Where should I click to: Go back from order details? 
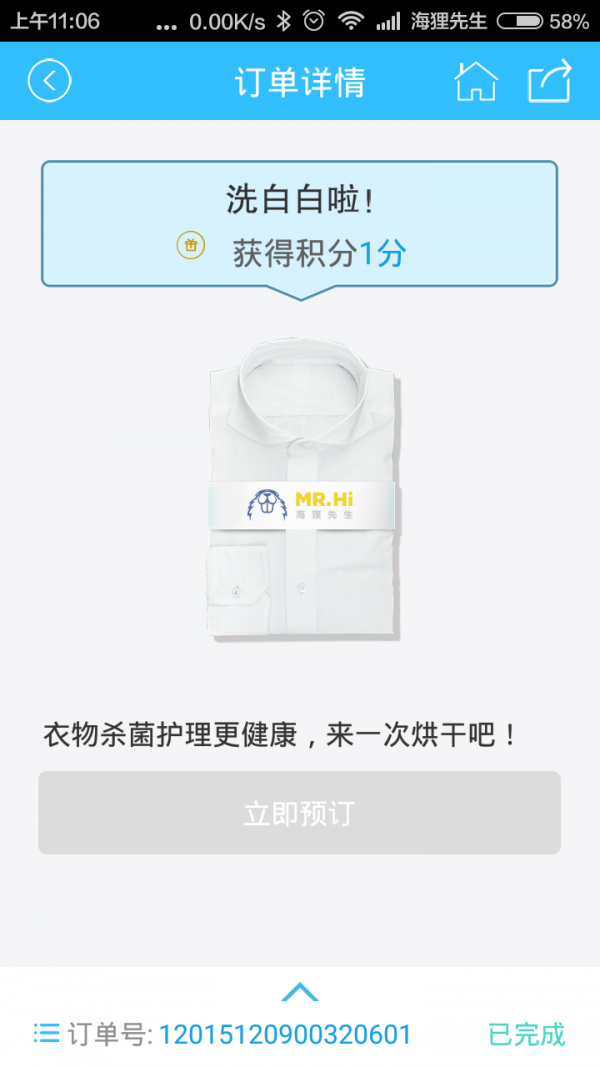49,81
